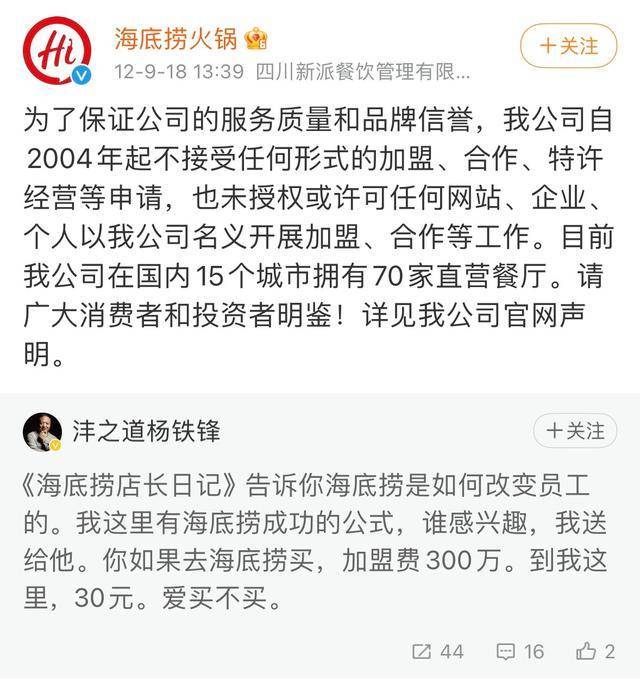Like 沣之道杨铁锋's post

click(x=595, y=651)
